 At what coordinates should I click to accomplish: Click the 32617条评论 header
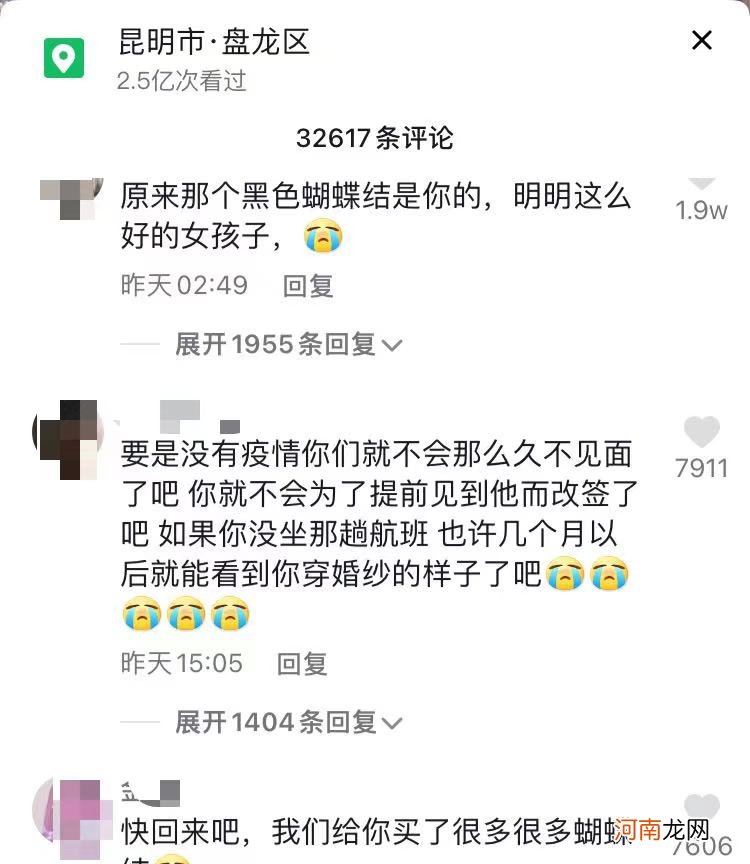375,139
